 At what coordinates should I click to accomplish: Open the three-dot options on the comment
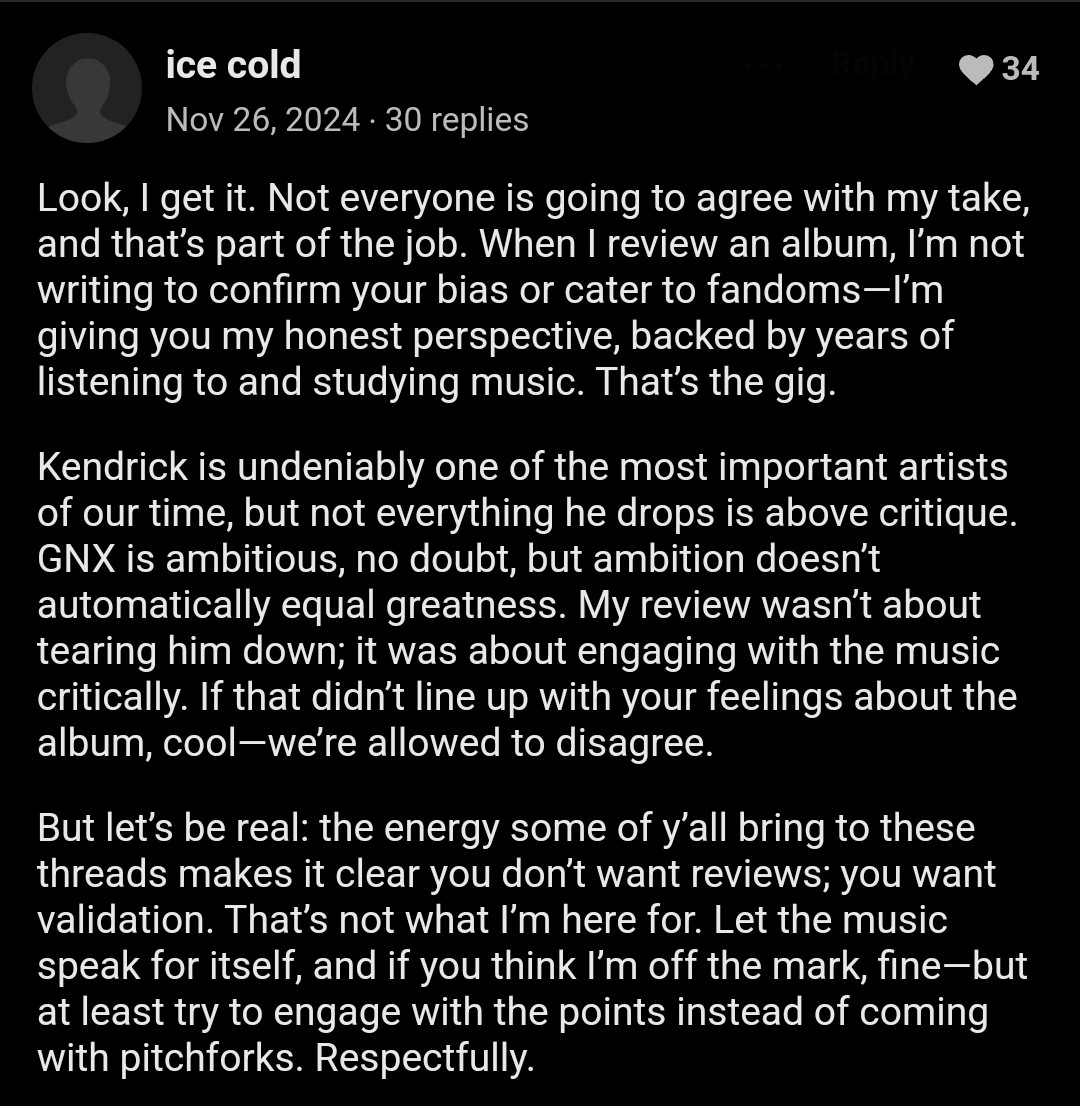[765, 67]
